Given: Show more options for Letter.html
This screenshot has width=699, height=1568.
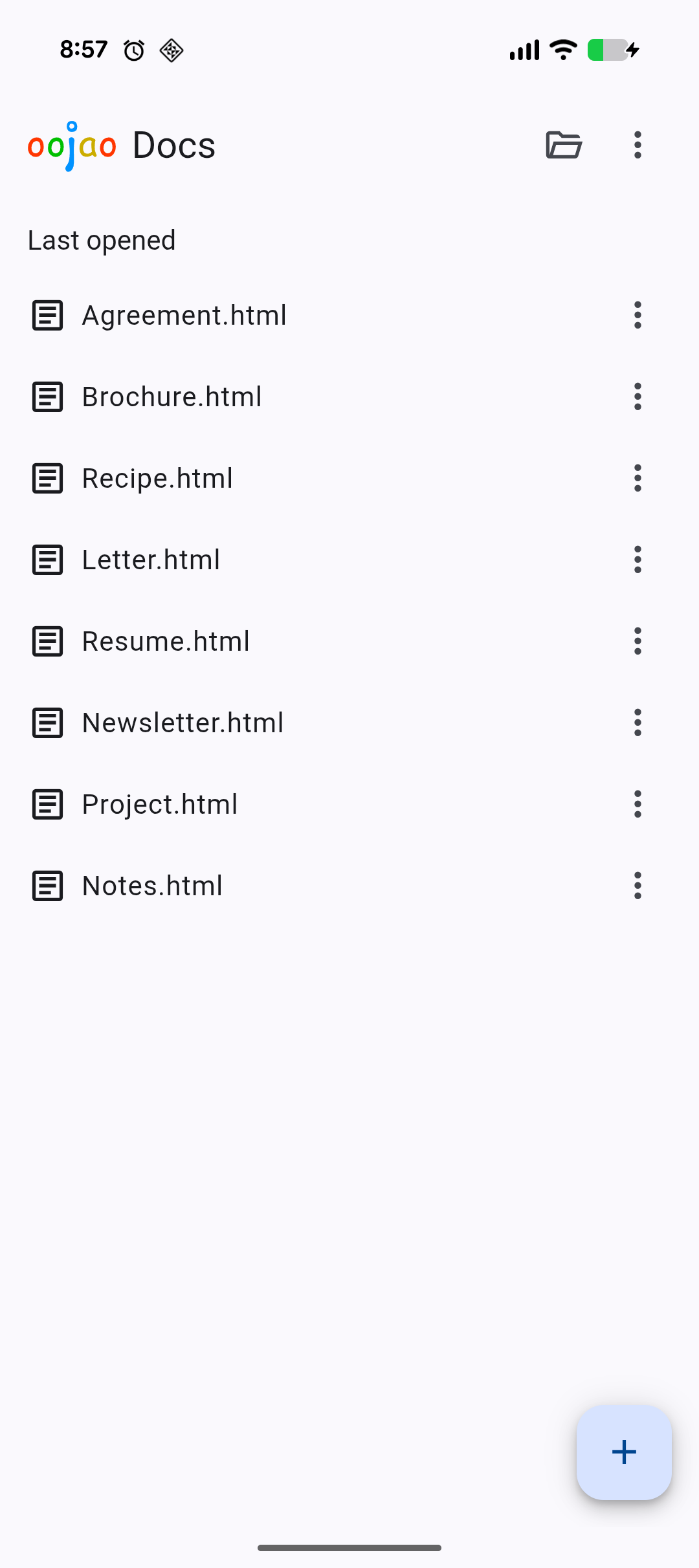Looking at the screenshot, I should (x=638, y=560).
